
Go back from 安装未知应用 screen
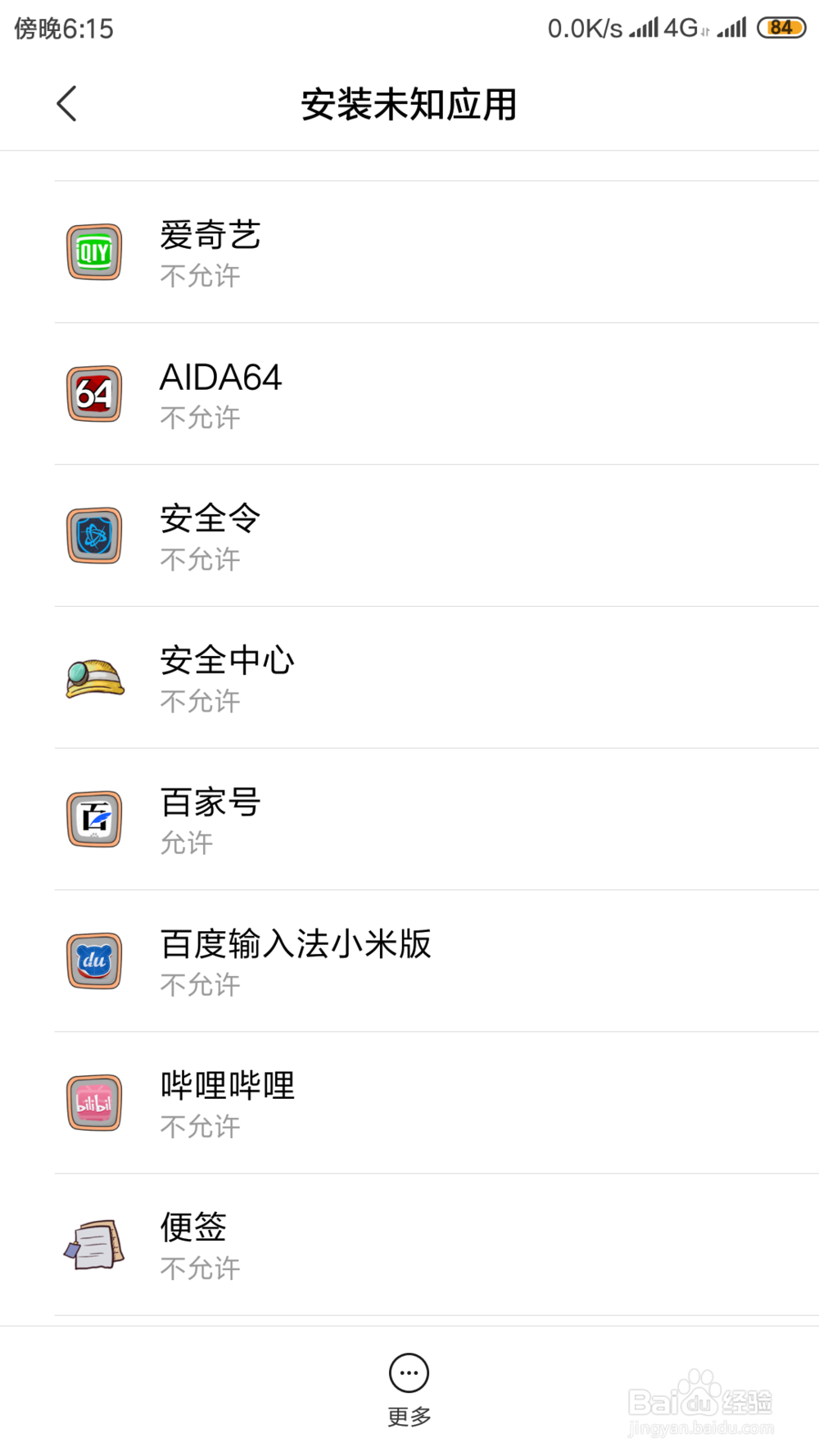[x=66, y=104]
